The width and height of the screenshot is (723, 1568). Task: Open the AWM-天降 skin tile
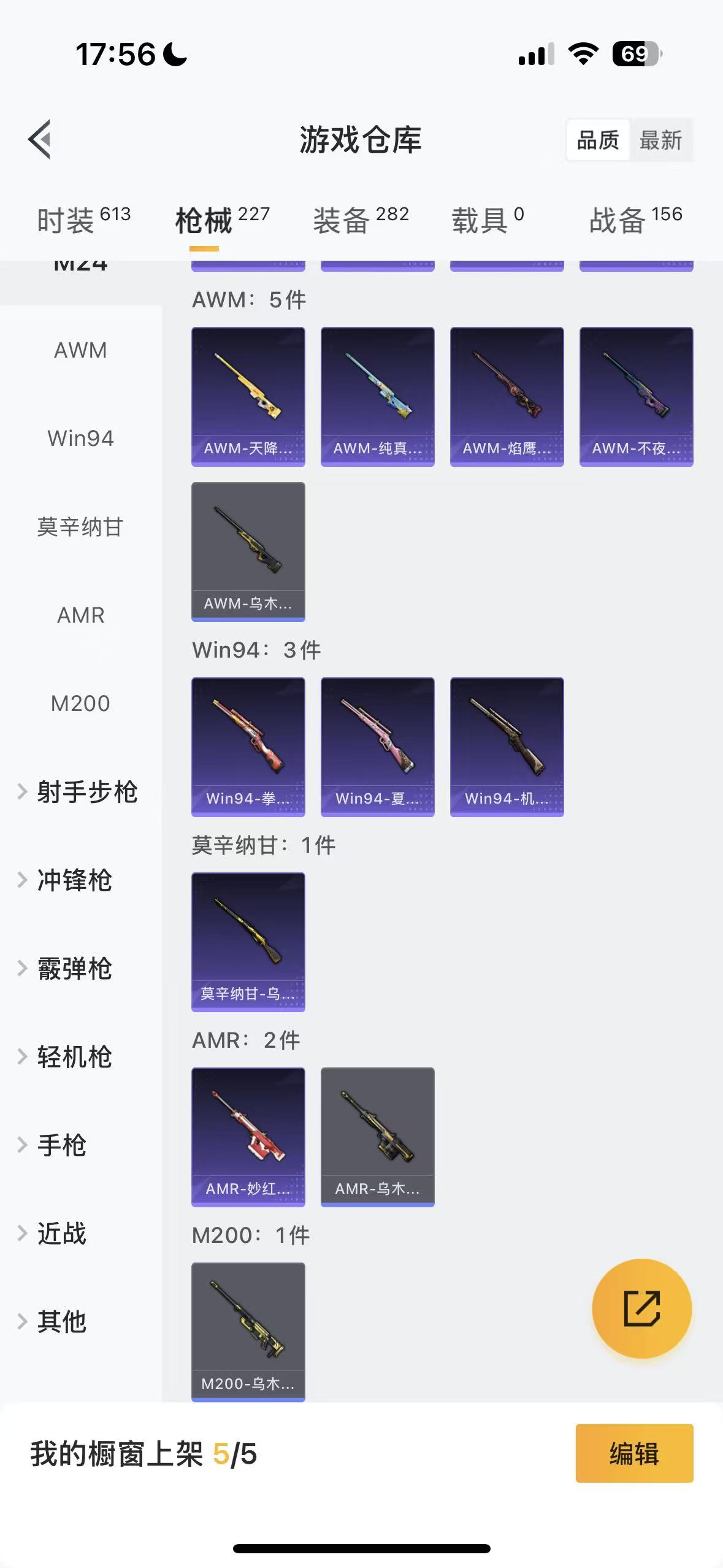(x=248, y=396)
